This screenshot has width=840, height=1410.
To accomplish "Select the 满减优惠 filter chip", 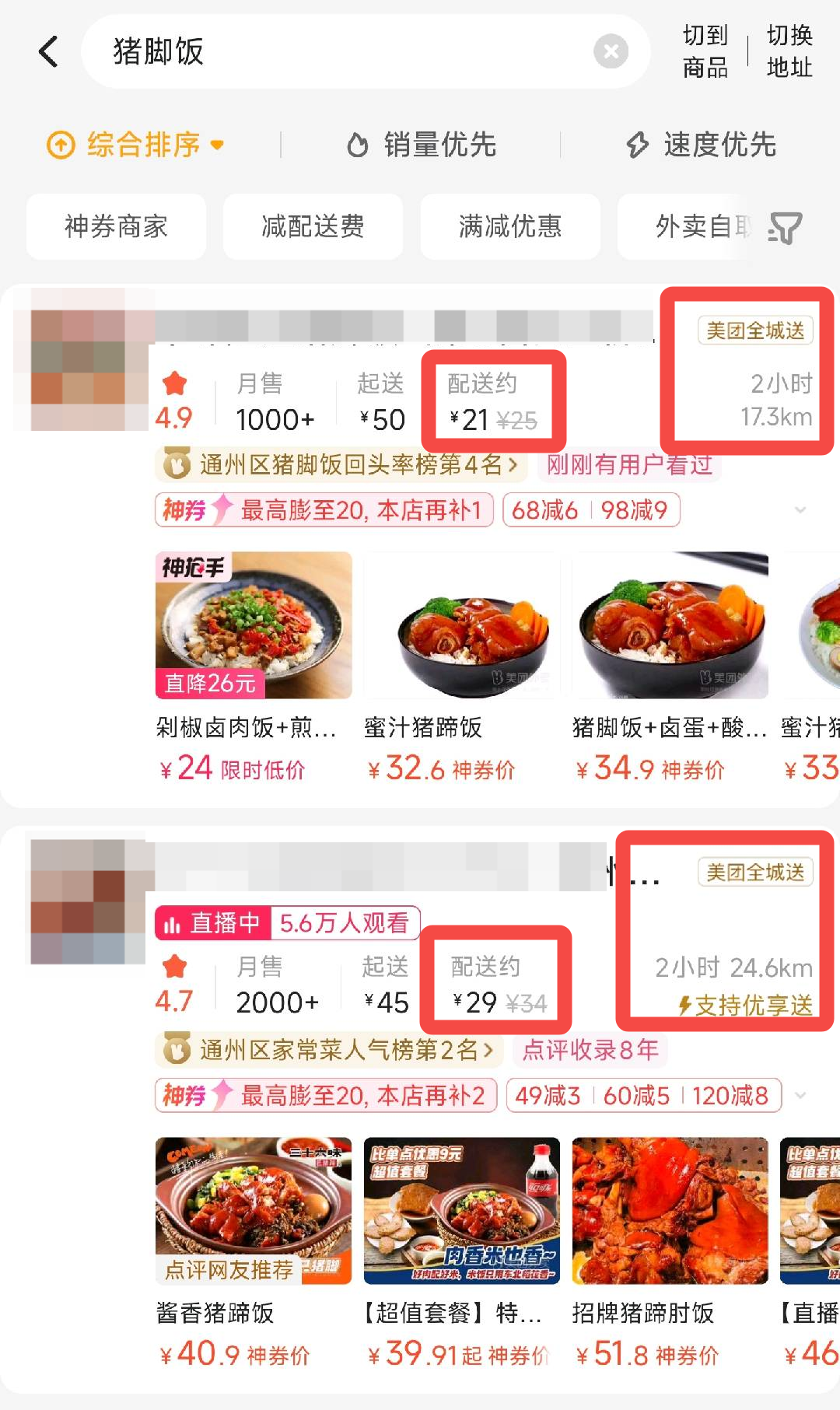I will [x=509, y=226].
